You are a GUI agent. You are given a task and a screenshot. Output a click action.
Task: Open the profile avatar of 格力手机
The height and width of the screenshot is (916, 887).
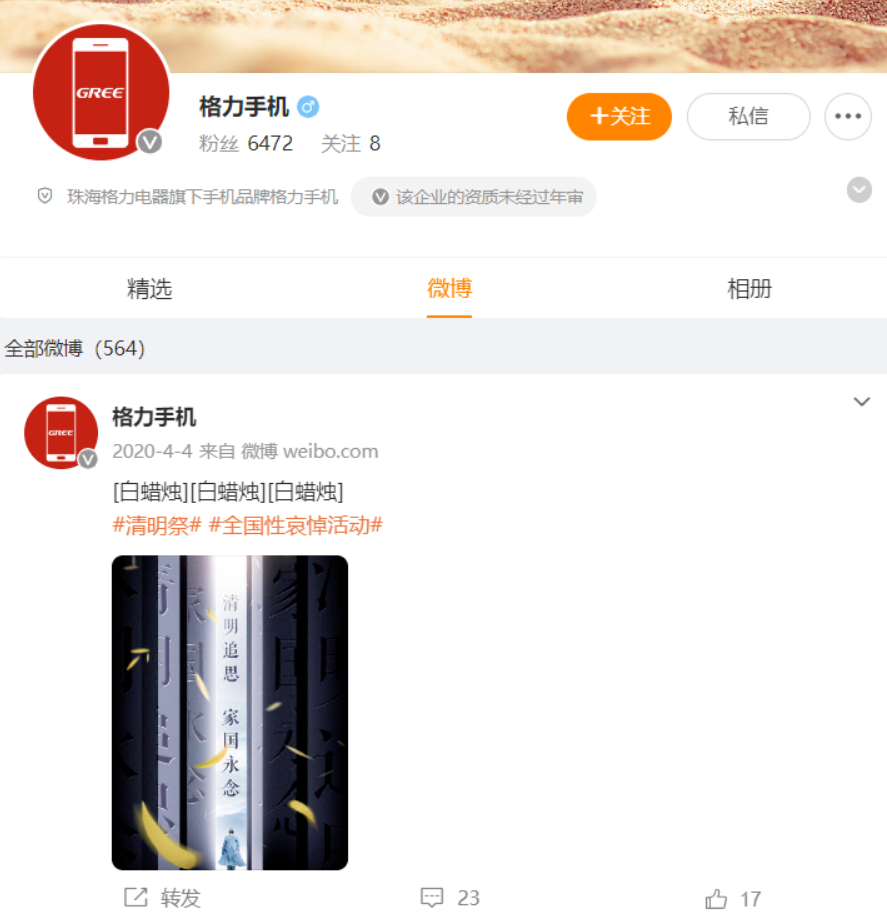(x=101, y=93)
